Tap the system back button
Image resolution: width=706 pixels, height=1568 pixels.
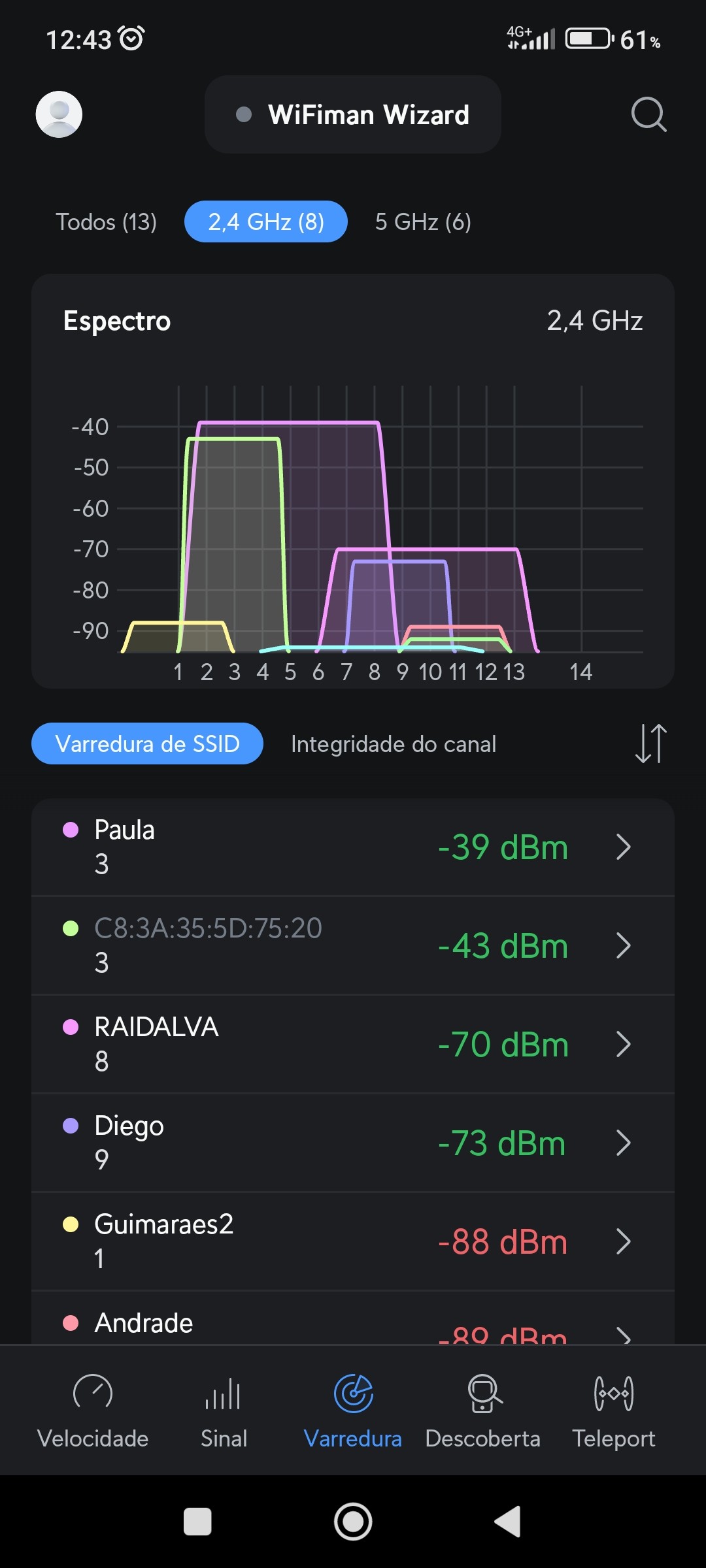pyautogui.click(x=509, y=1522)
